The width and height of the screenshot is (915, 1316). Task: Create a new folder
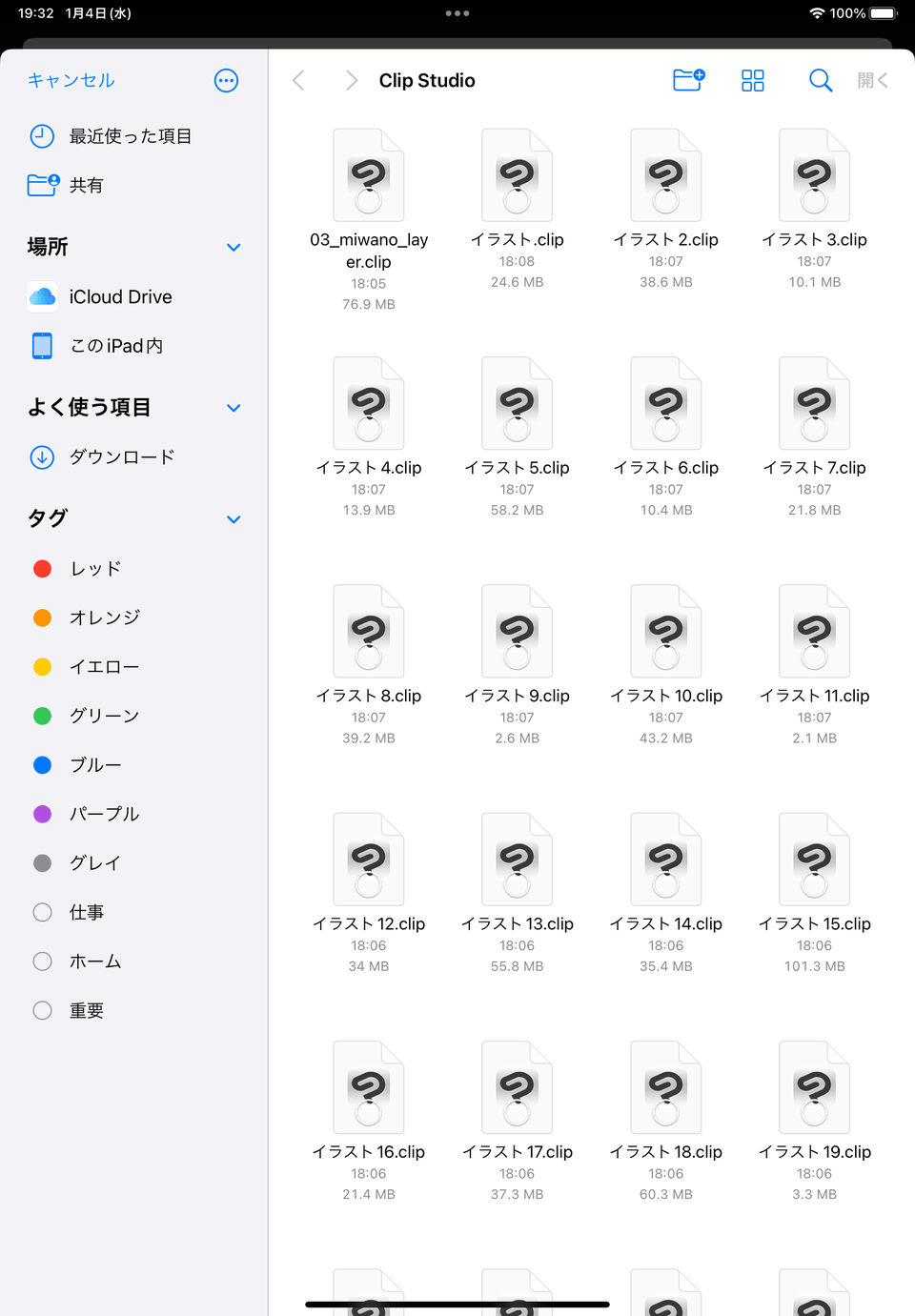pos(688,80)
